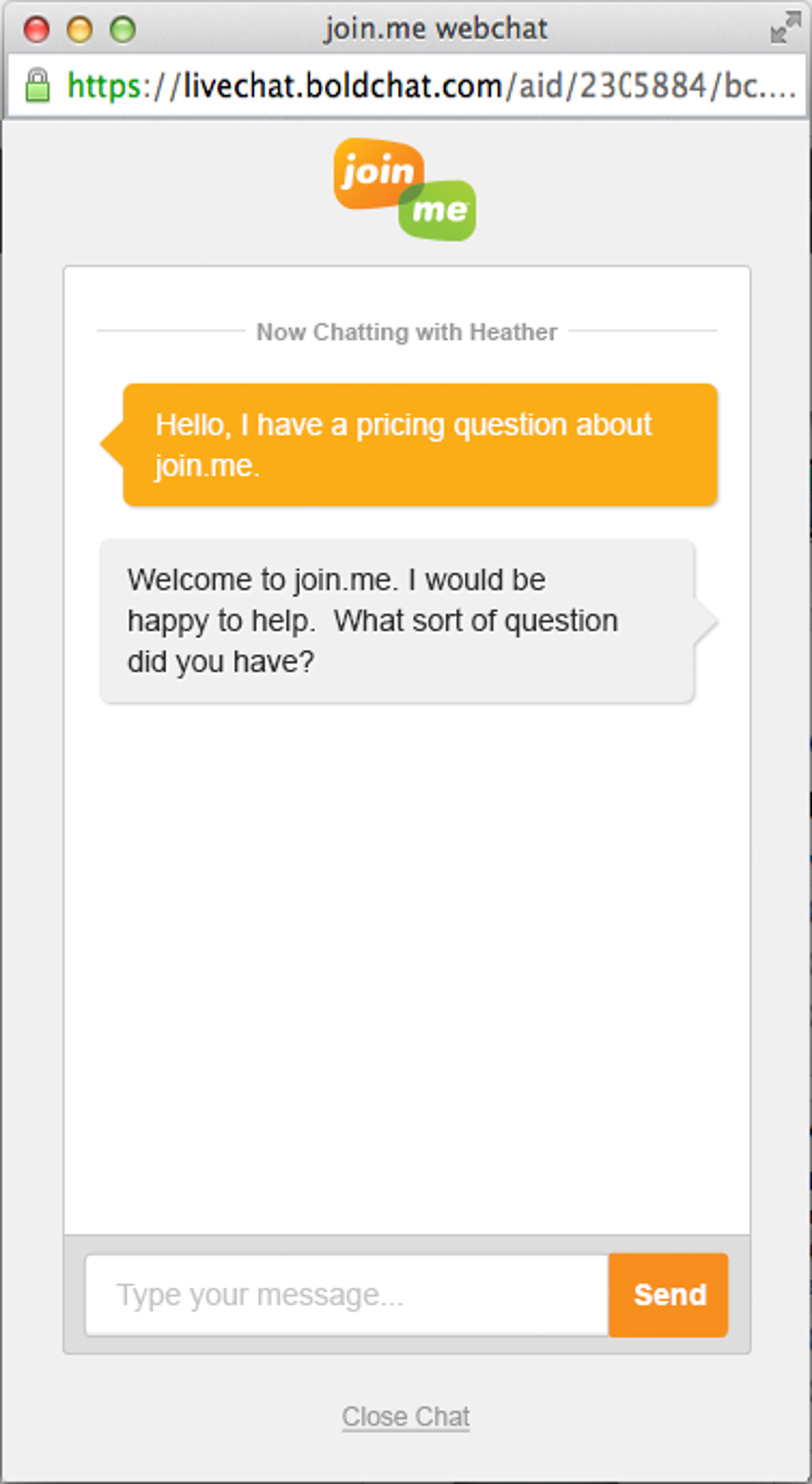This screenshot has width=812, height=1484.
Task: Close the window with the red button
Action: click(x=37, y=29)
